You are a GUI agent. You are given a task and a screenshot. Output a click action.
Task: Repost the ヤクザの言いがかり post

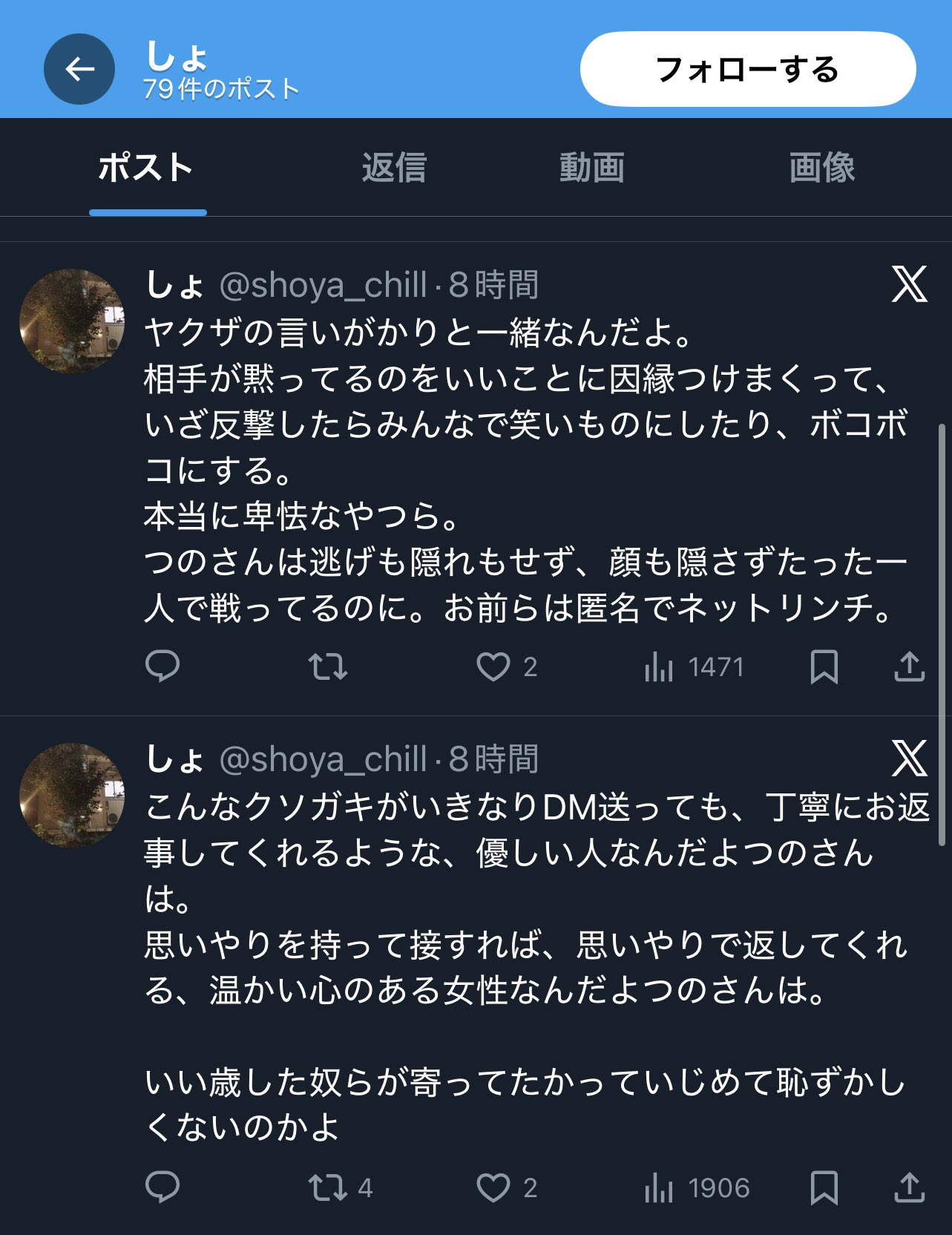click(x=327, y=666)
